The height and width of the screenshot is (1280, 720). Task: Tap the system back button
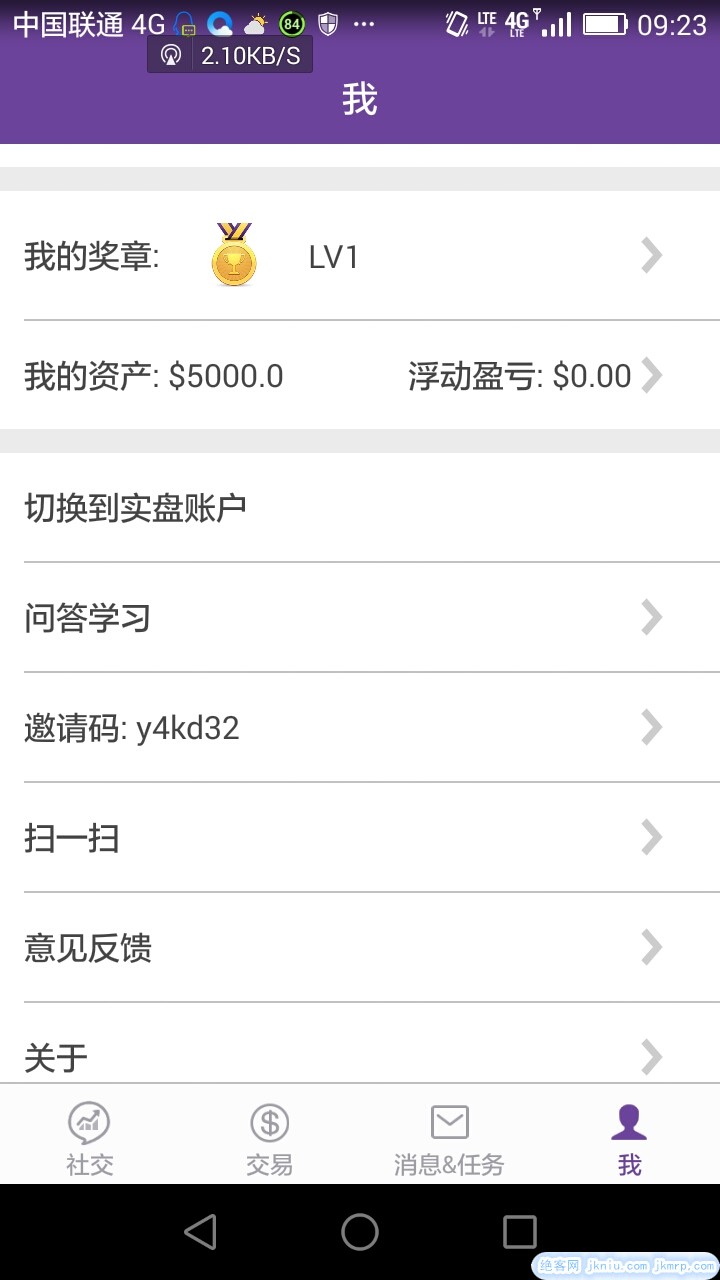[x=200, y=1232]
